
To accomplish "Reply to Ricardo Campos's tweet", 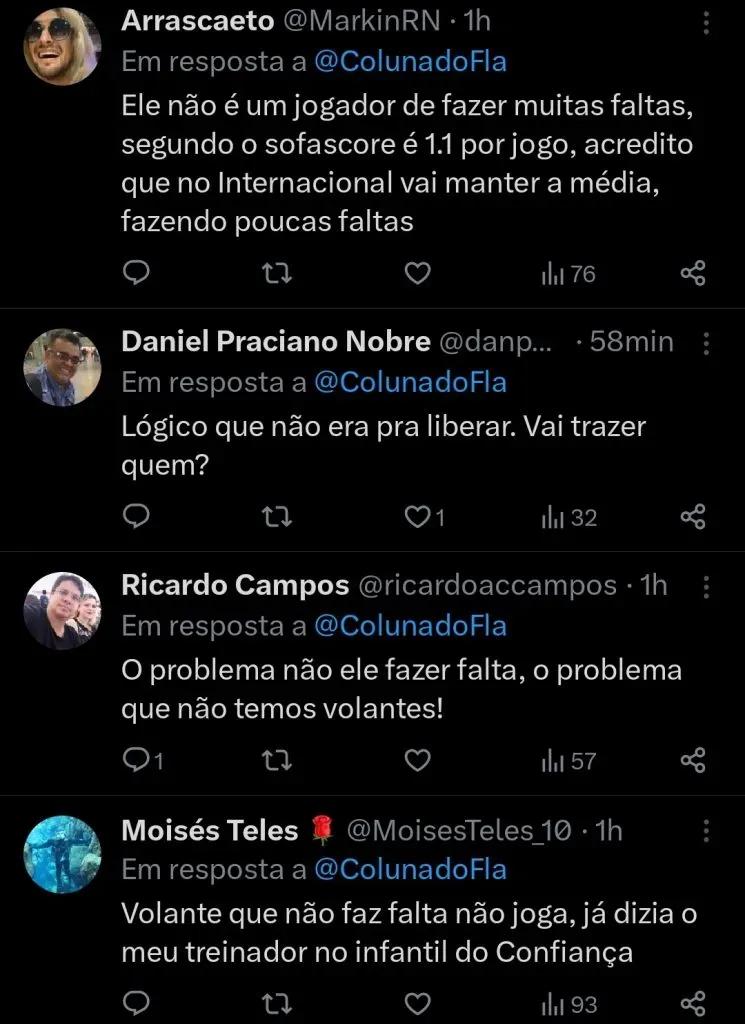I will coord(137,760).
